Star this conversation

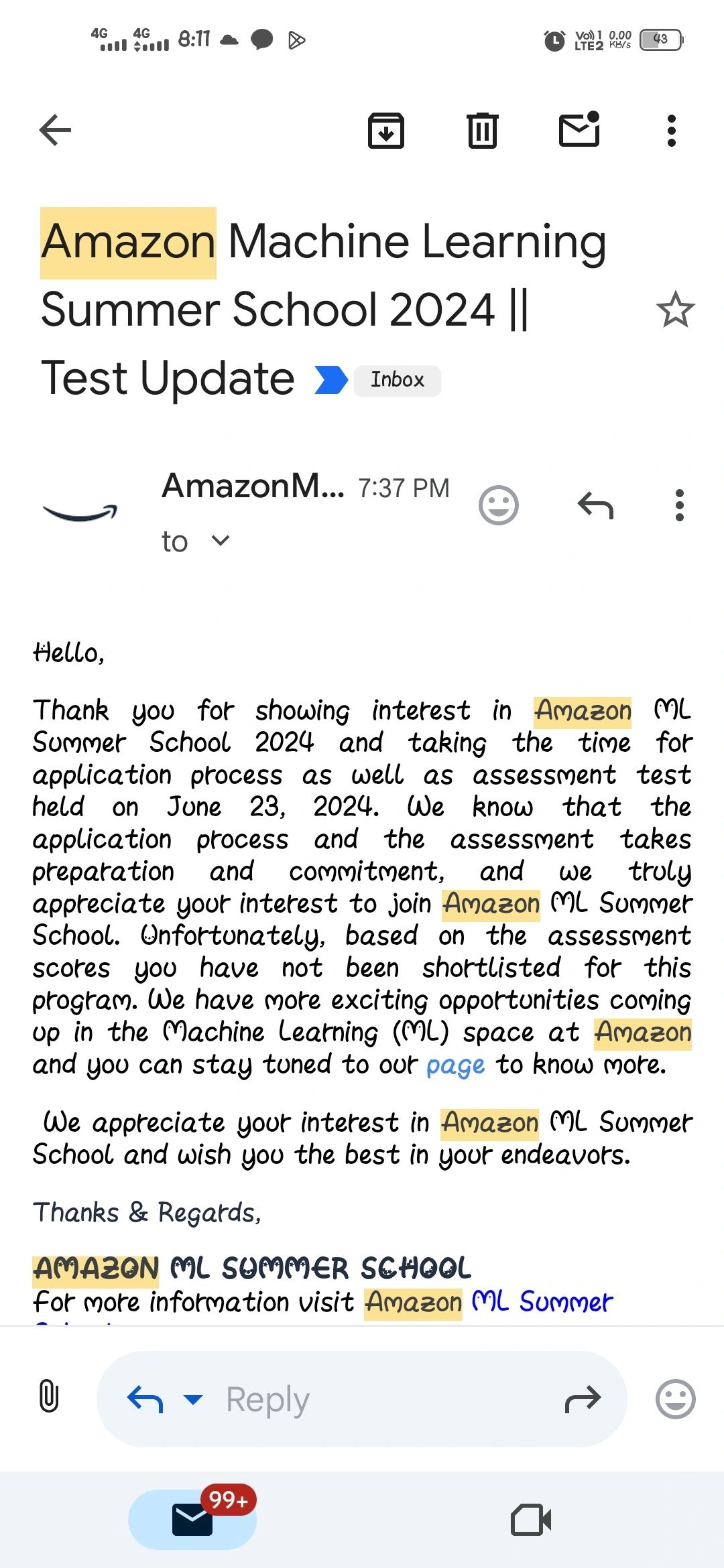(675, 310)
